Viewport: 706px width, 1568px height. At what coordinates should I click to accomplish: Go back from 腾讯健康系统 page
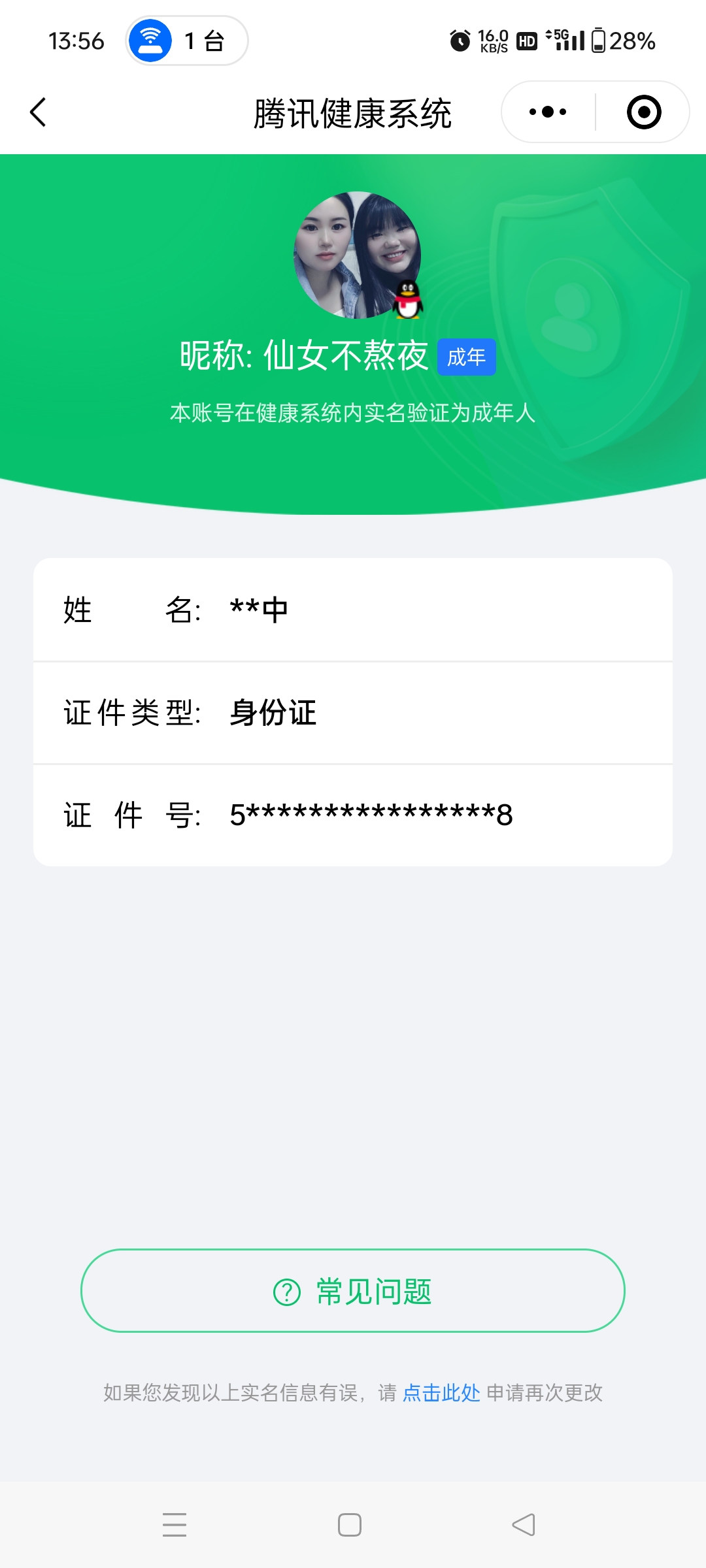click(39, 112)
